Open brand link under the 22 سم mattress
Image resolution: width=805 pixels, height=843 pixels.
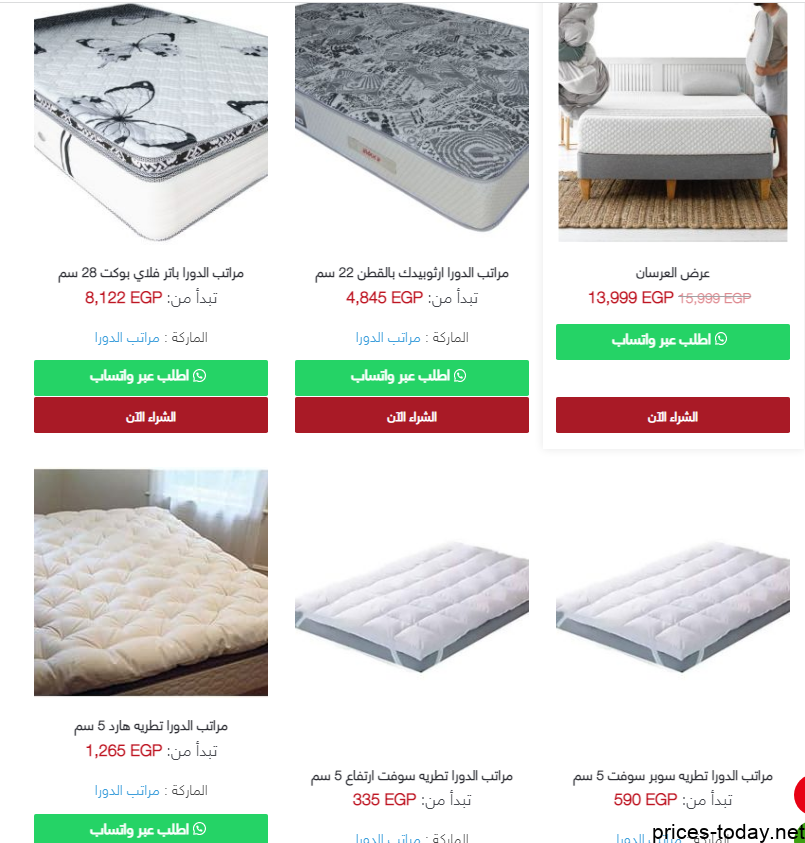tap(388, 338)
